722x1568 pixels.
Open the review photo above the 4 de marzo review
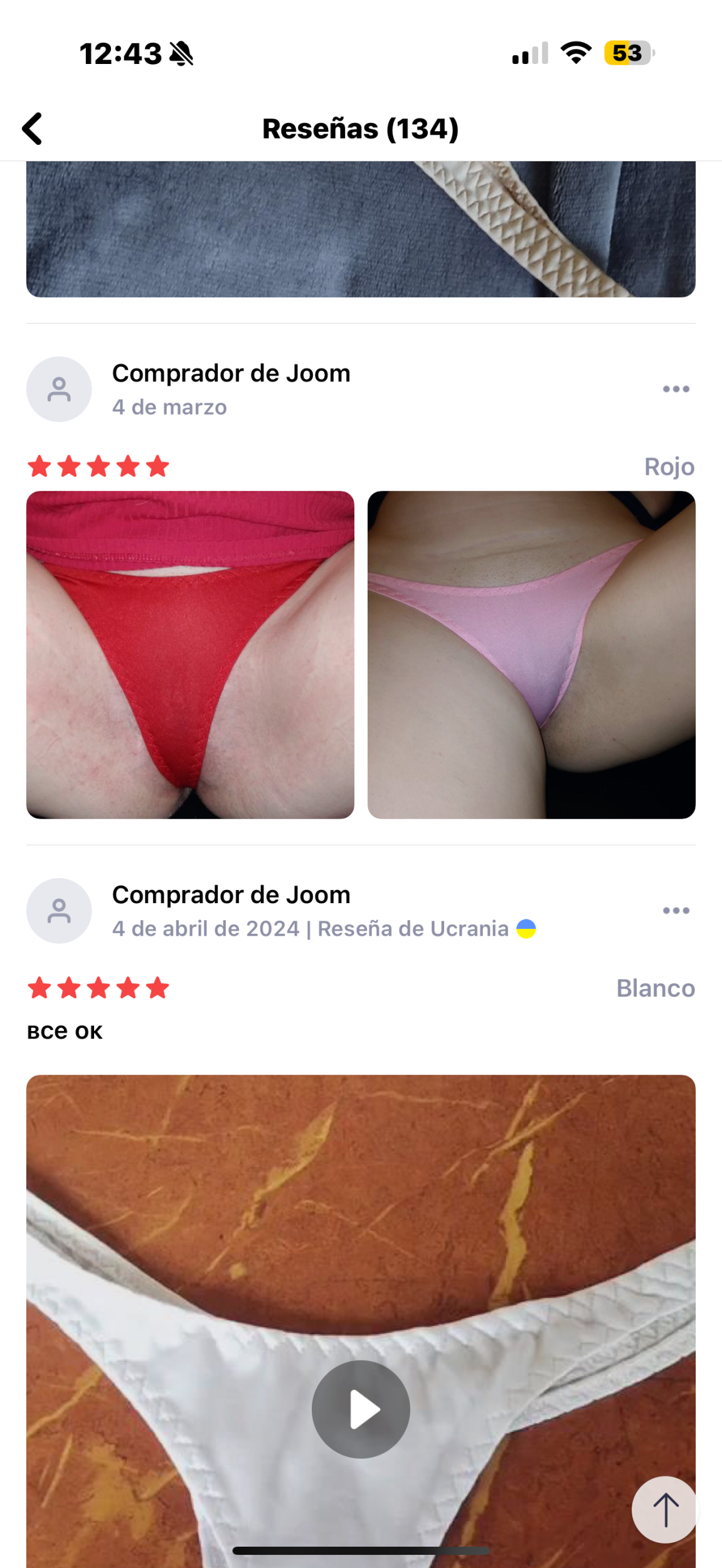tap(361, 229)
